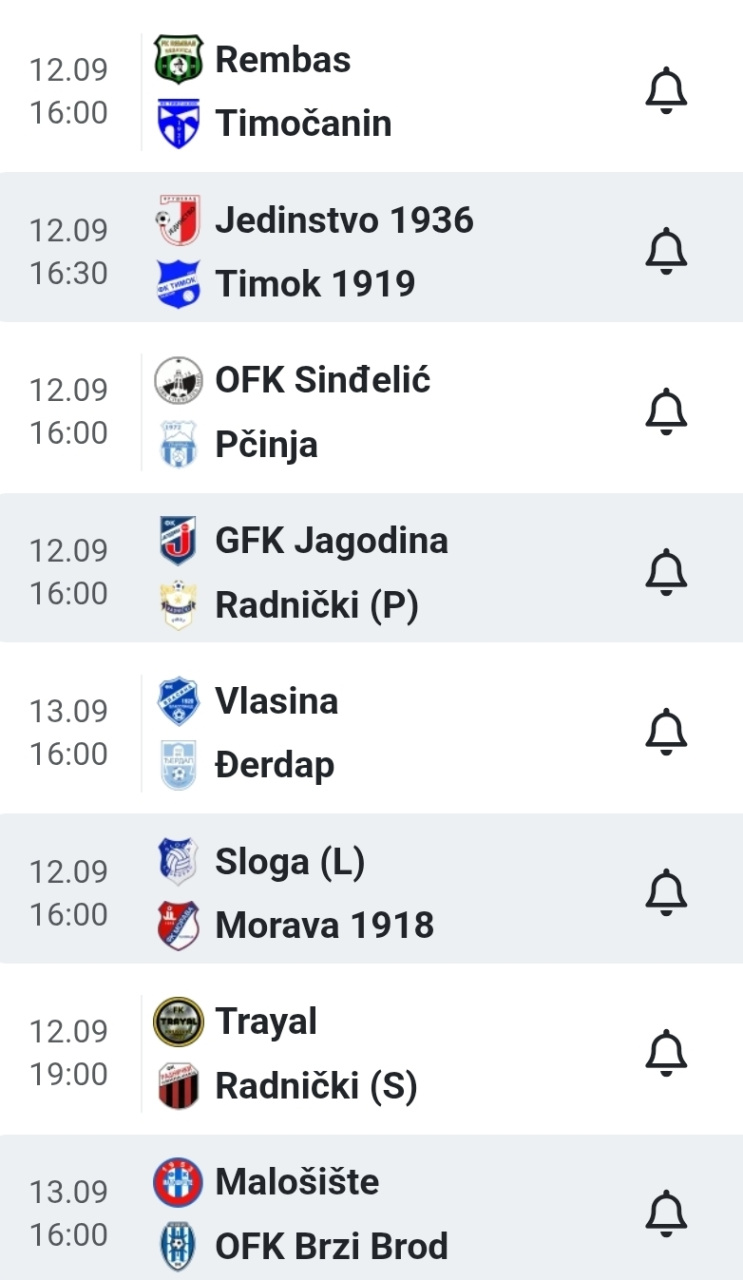Image resolution: width=743 pixels, height=1280 pixels.
Task: Open GFK Jagodina vs Radnički (P) match
Action: (371, 568)
